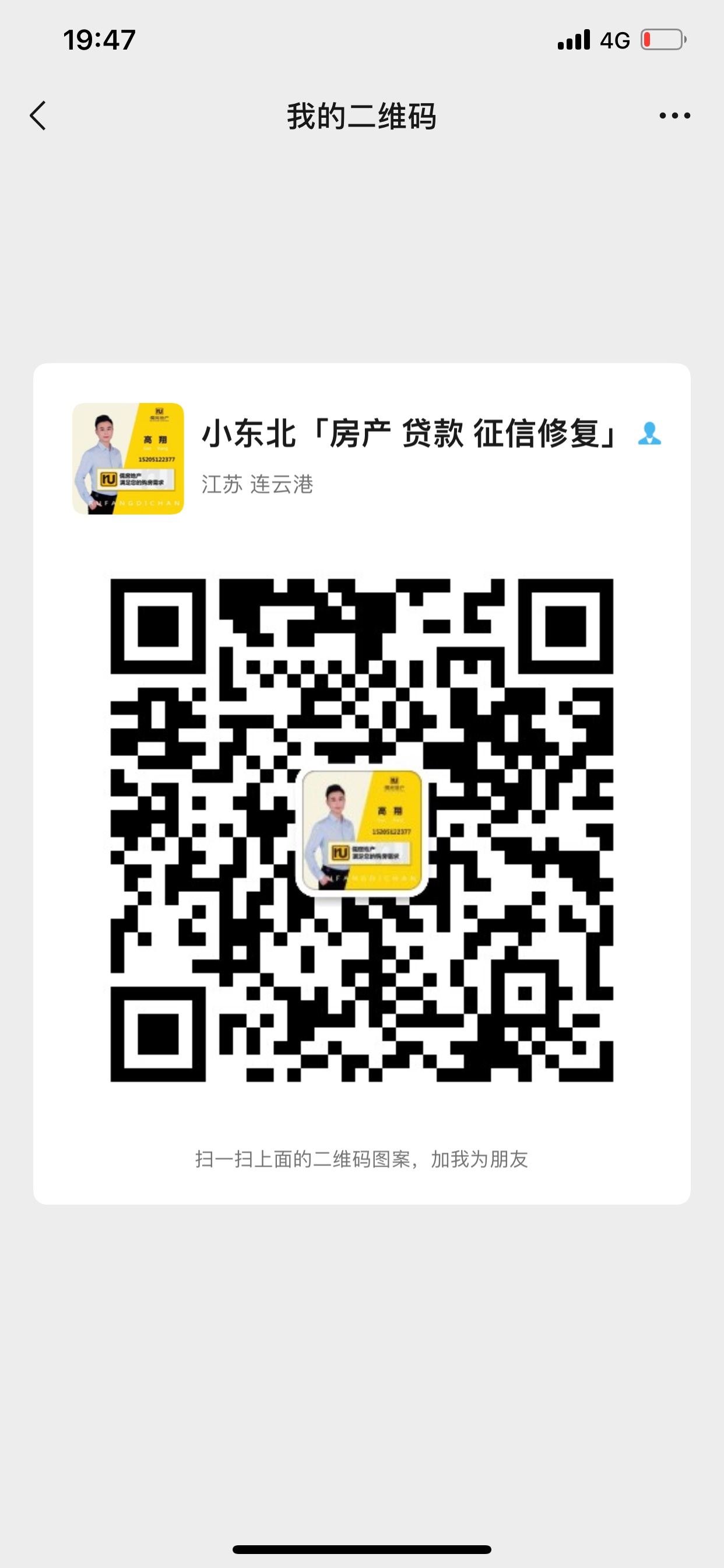
Task: Go back from My QR Code page
Action: coord(38,116)
